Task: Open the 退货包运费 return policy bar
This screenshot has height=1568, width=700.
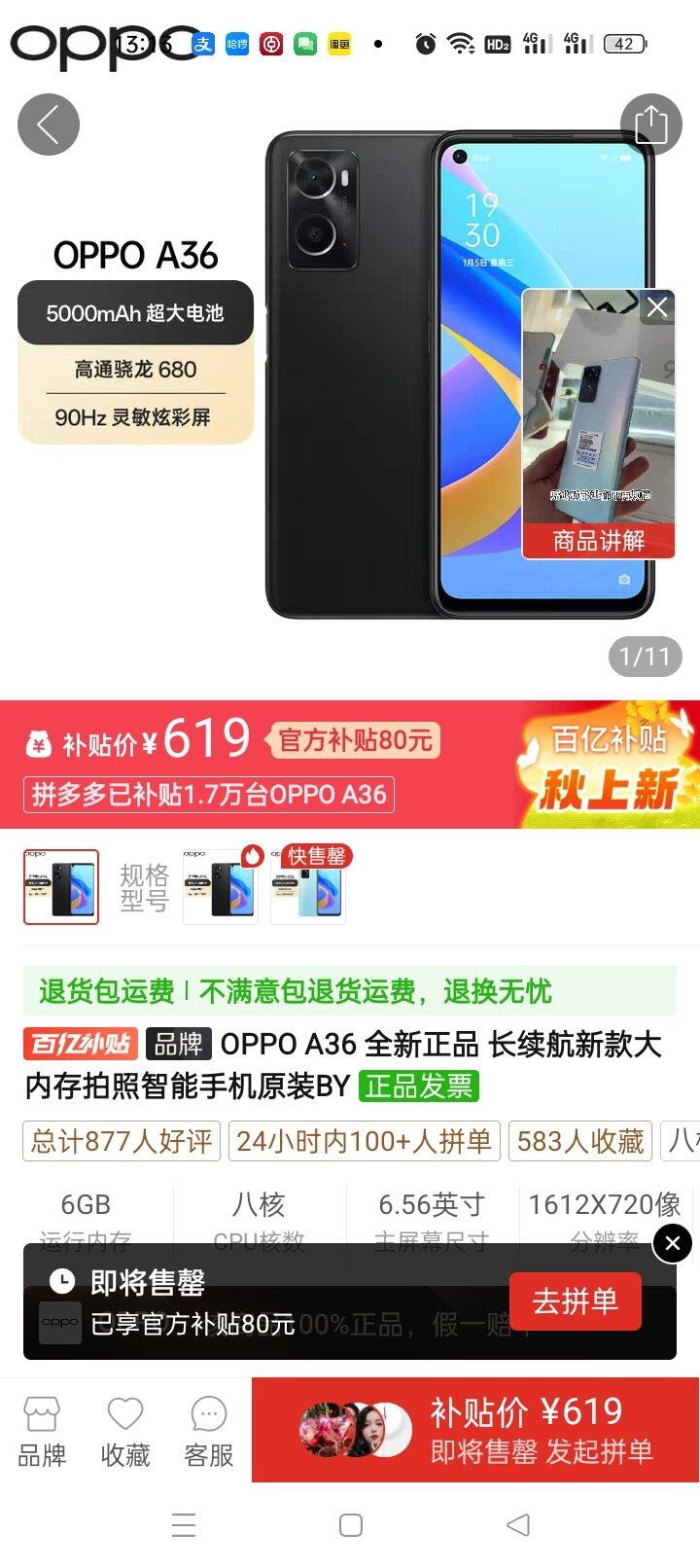Action: coord(350,991)
